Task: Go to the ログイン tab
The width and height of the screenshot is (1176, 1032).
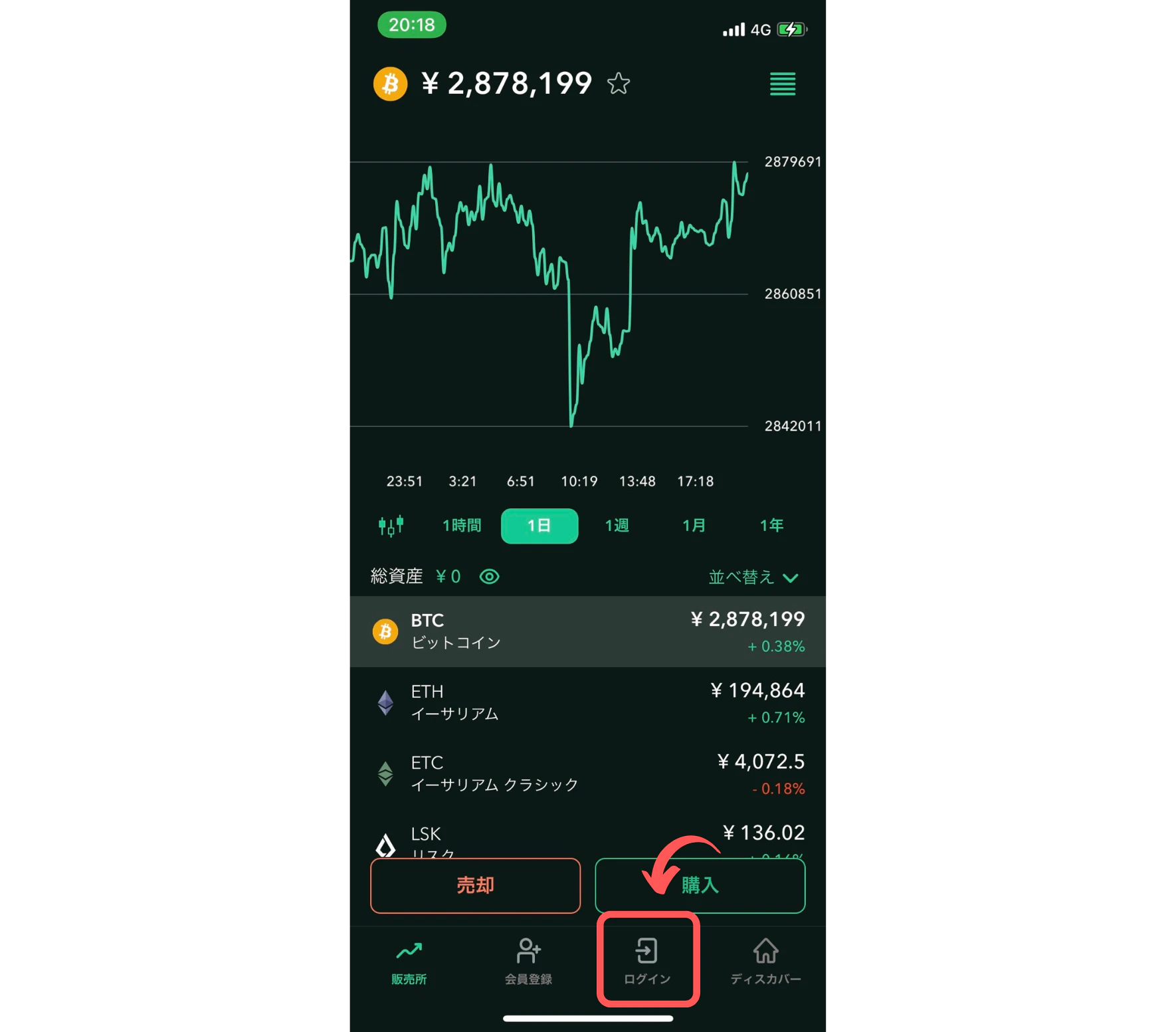Action: [647, 961]
